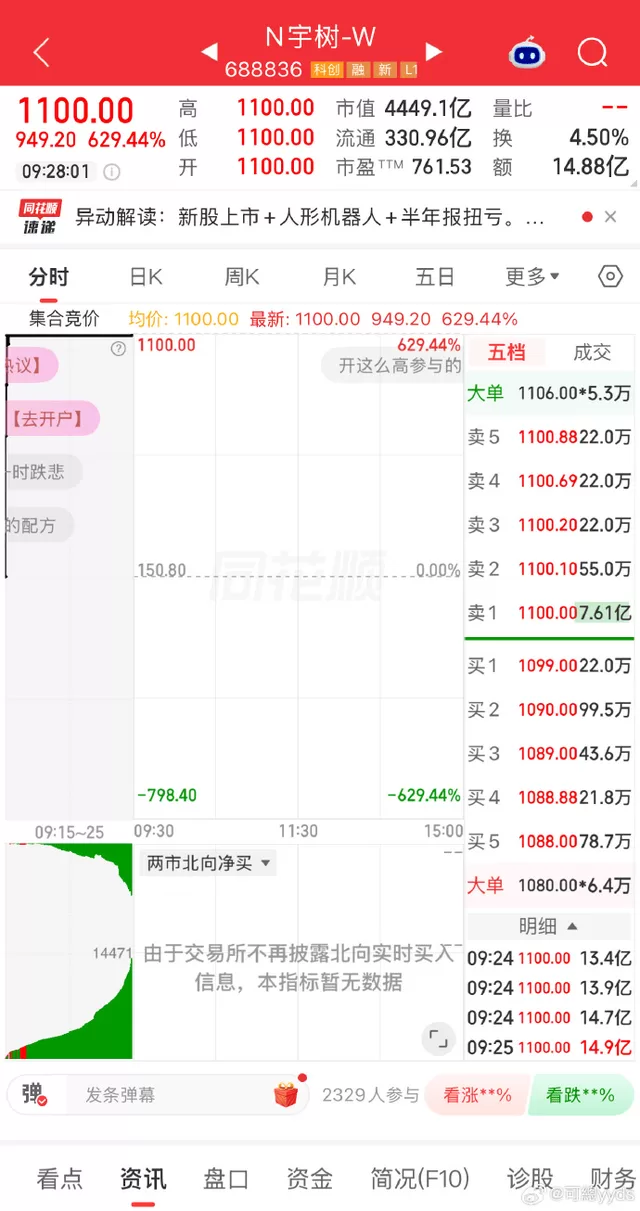Image resolution: width=640 pixels, height=1211 pixels.
Task: Go back with the top-left arrow
Action: coord(41,52)
